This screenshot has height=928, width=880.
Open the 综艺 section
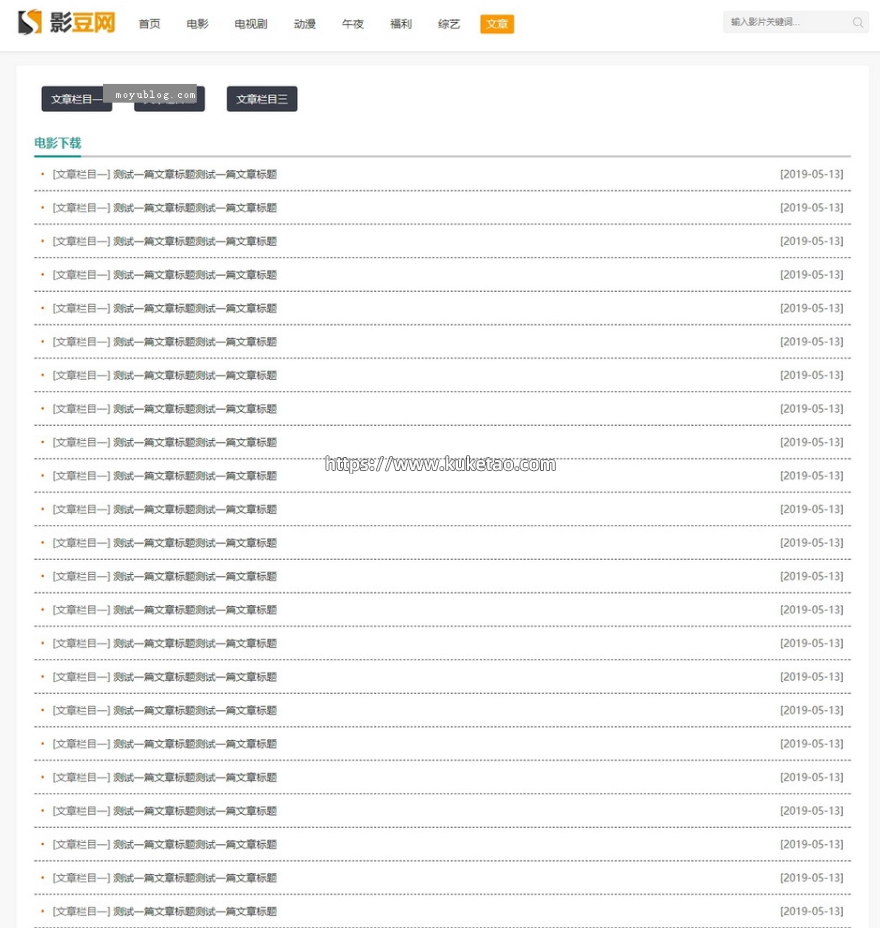point(449,24)
